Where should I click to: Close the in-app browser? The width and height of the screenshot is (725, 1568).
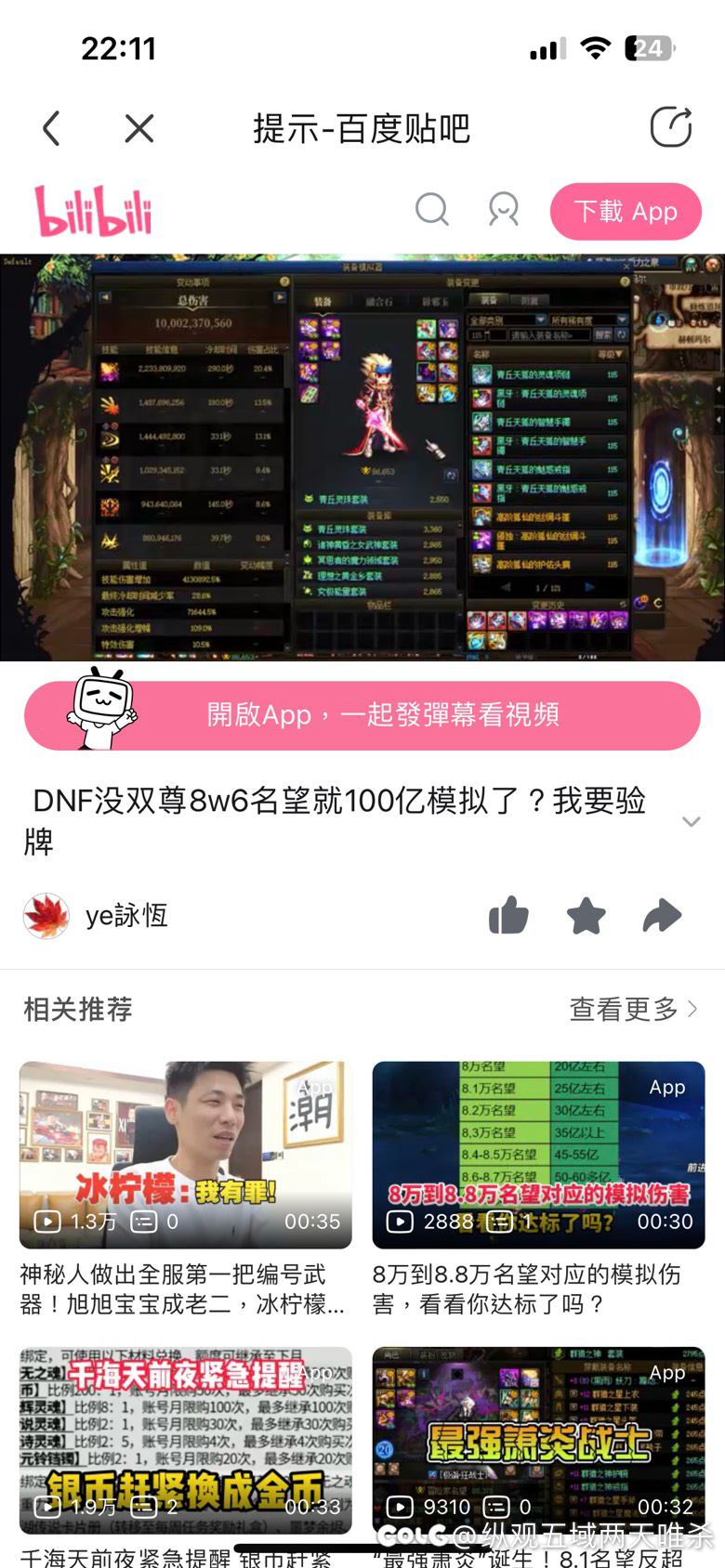tap(139, 128)
